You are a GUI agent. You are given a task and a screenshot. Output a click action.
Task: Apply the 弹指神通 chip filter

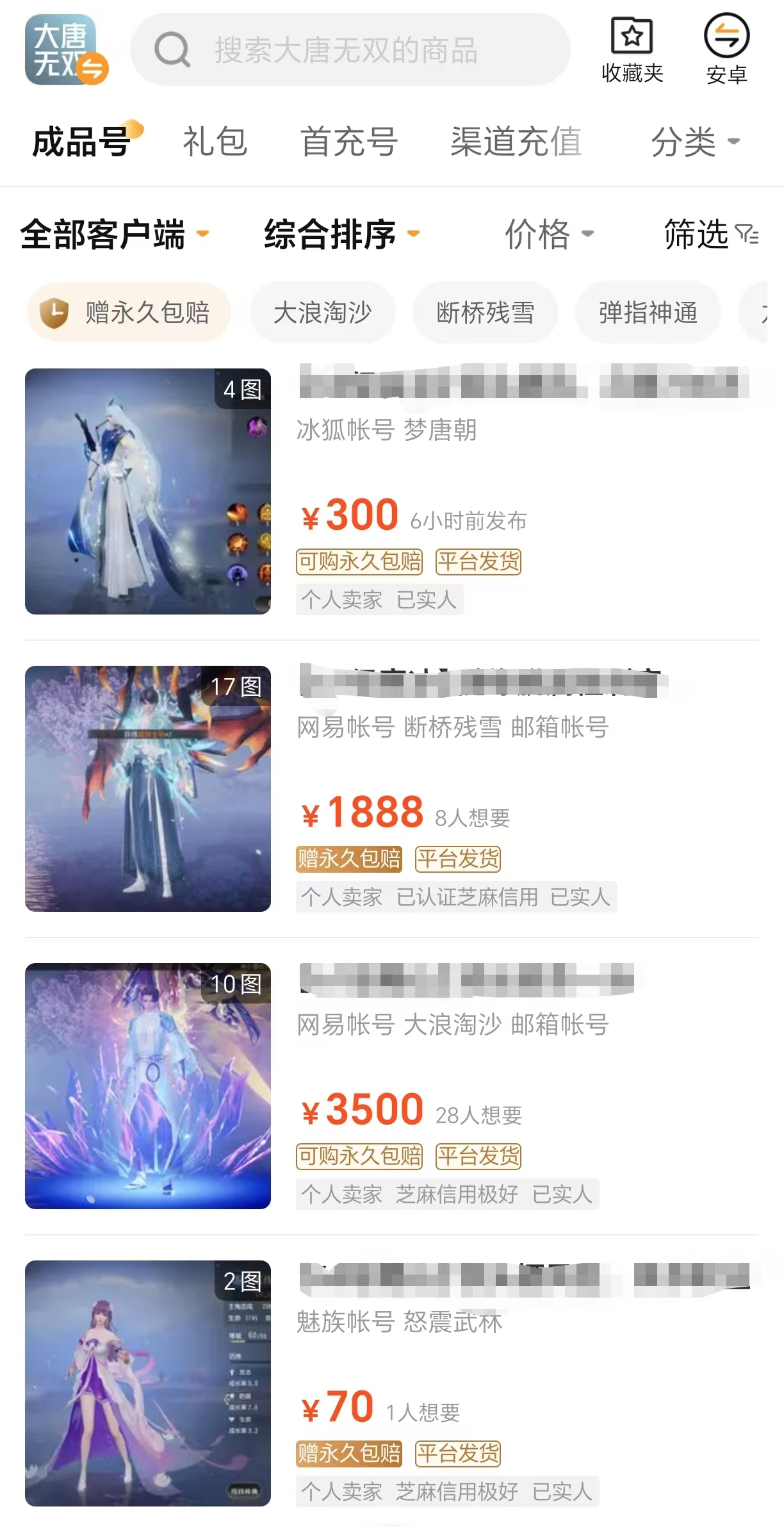[x=648, y=313]
